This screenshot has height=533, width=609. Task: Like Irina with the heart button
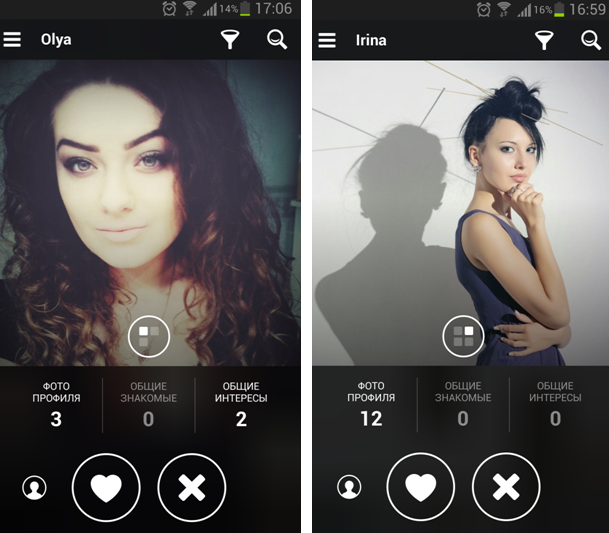[420, 487]
